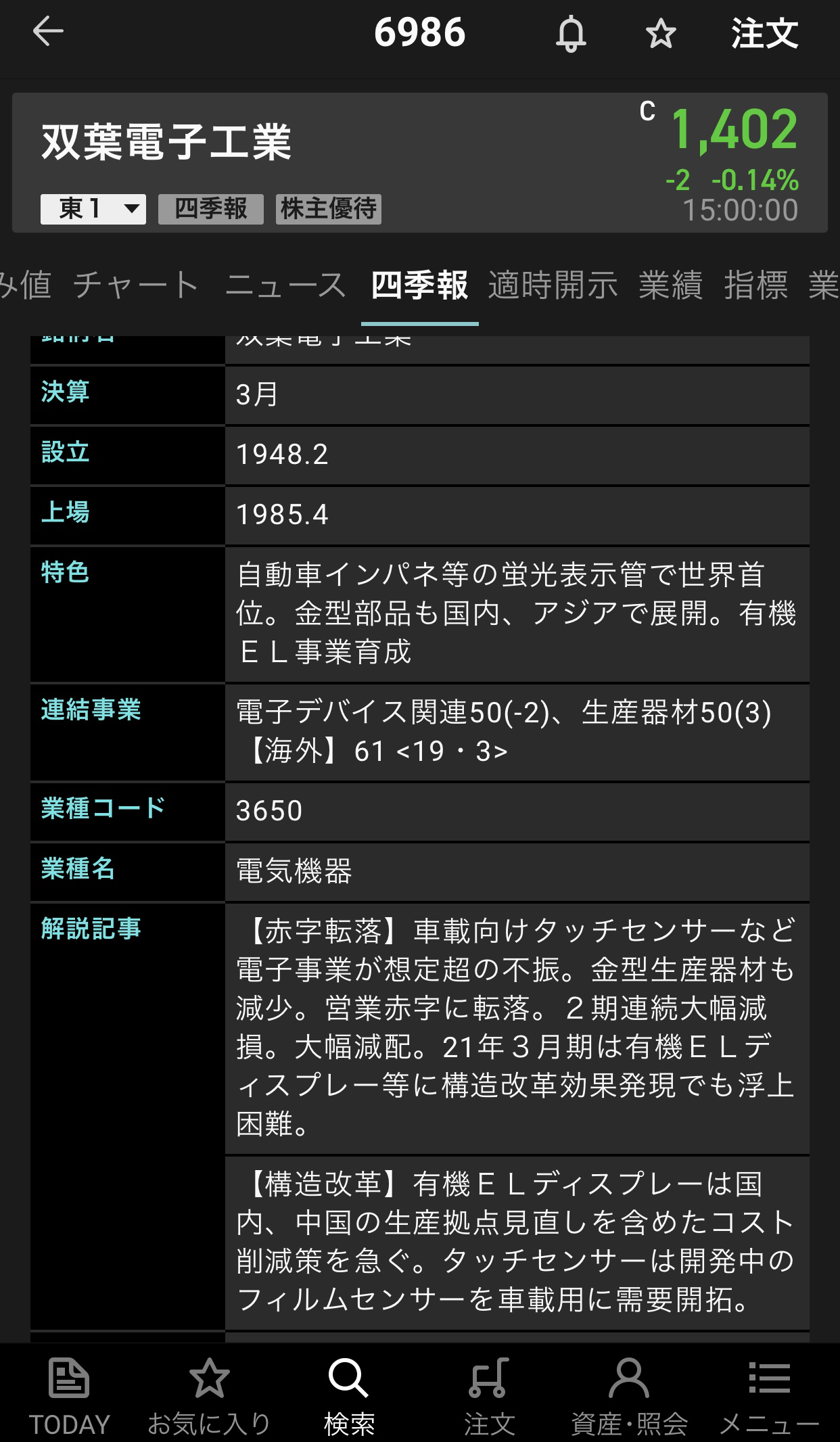Tap the 注文 button in header
The width and height of the screenshot is (840, 1442).
tap(764, 34)
